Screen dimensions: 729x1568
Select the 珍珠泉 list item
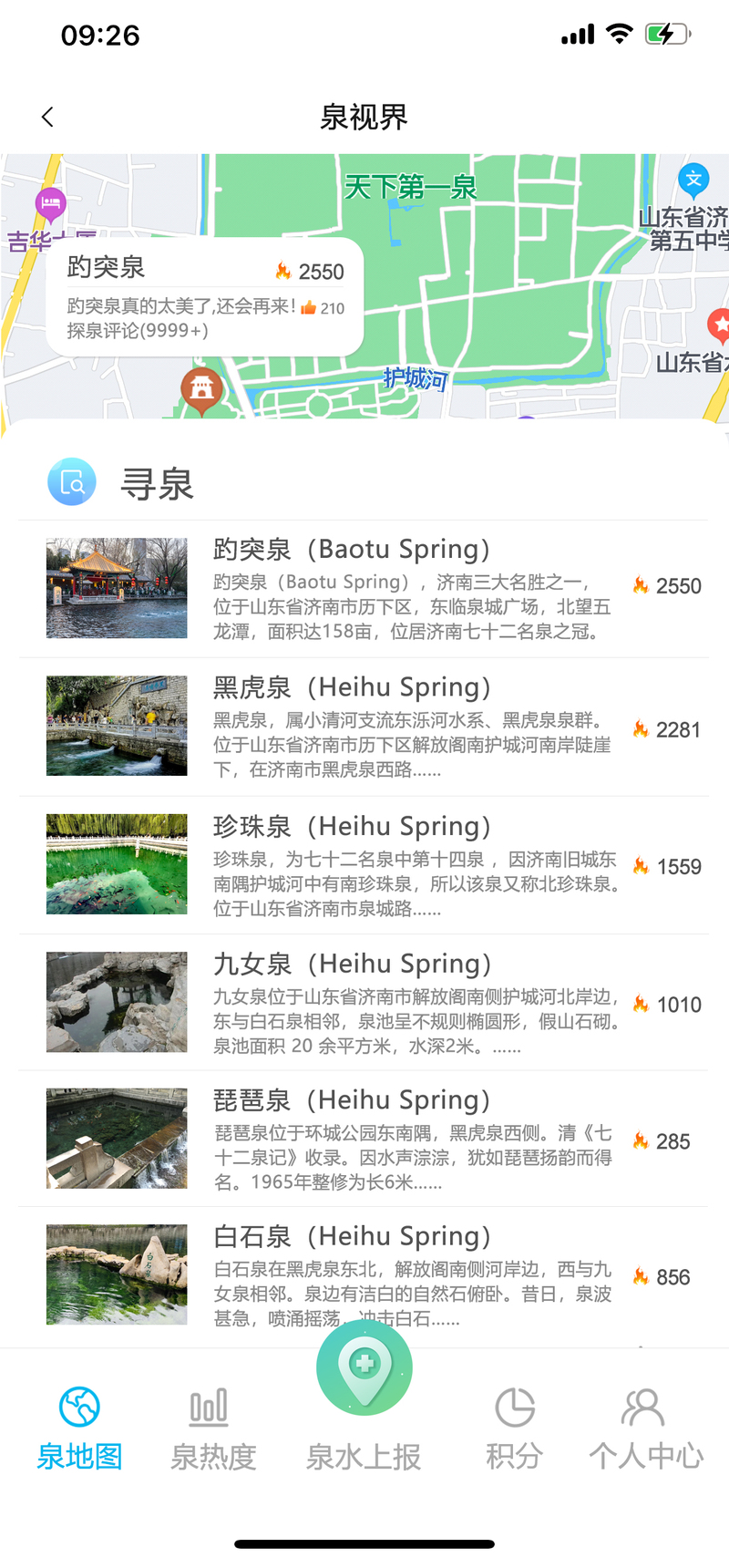tap(364, 865)
